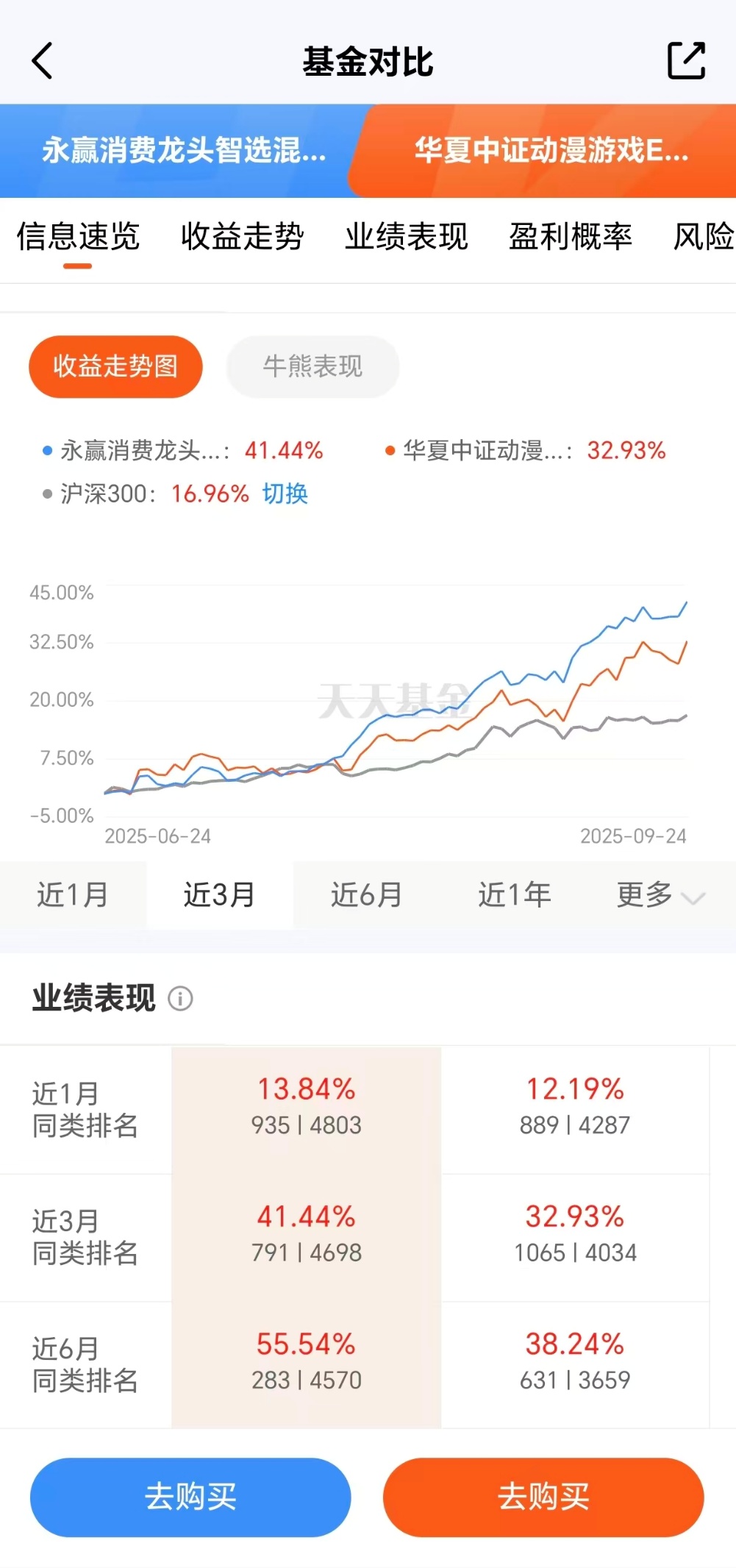Tap the blue 去购买 button
736x1568 pixels.
tap(190, 1497)
